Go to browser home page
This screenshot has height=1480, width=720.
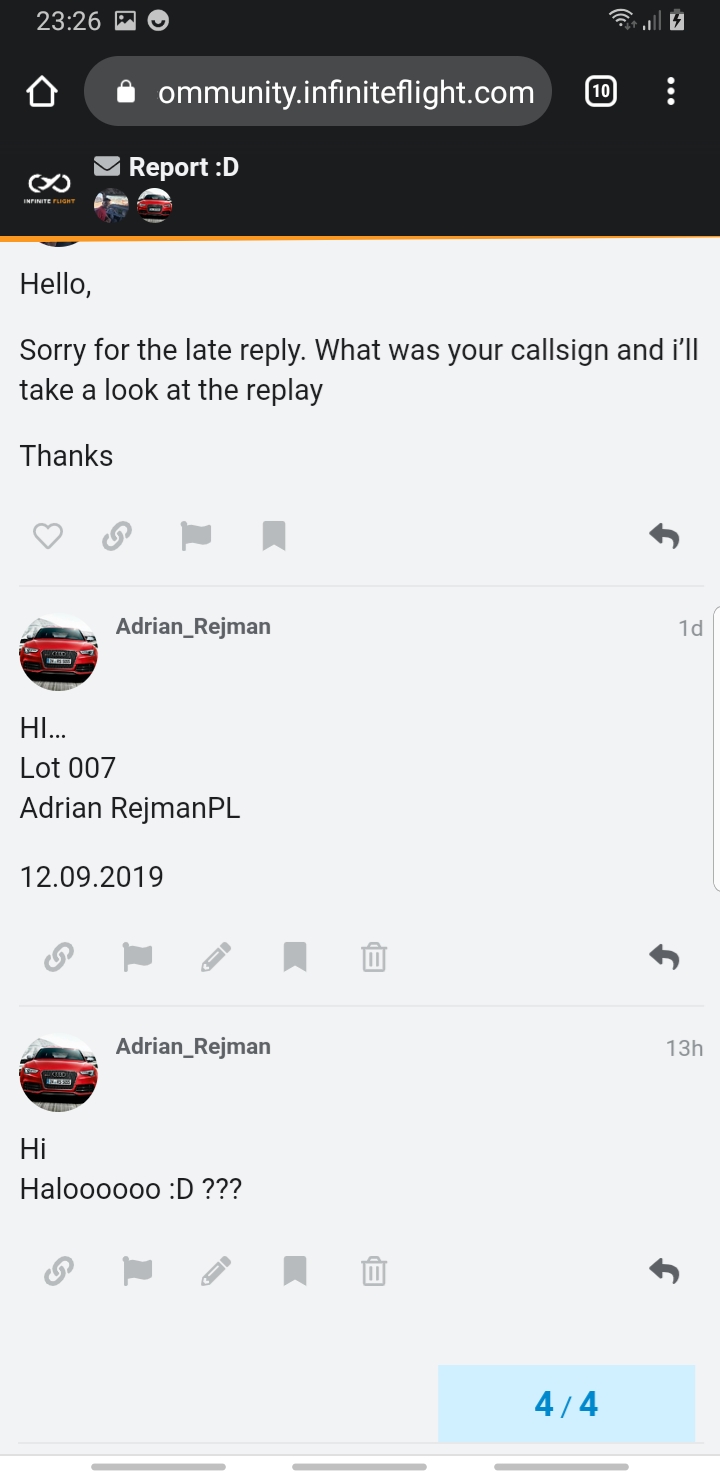pos(42,92)
